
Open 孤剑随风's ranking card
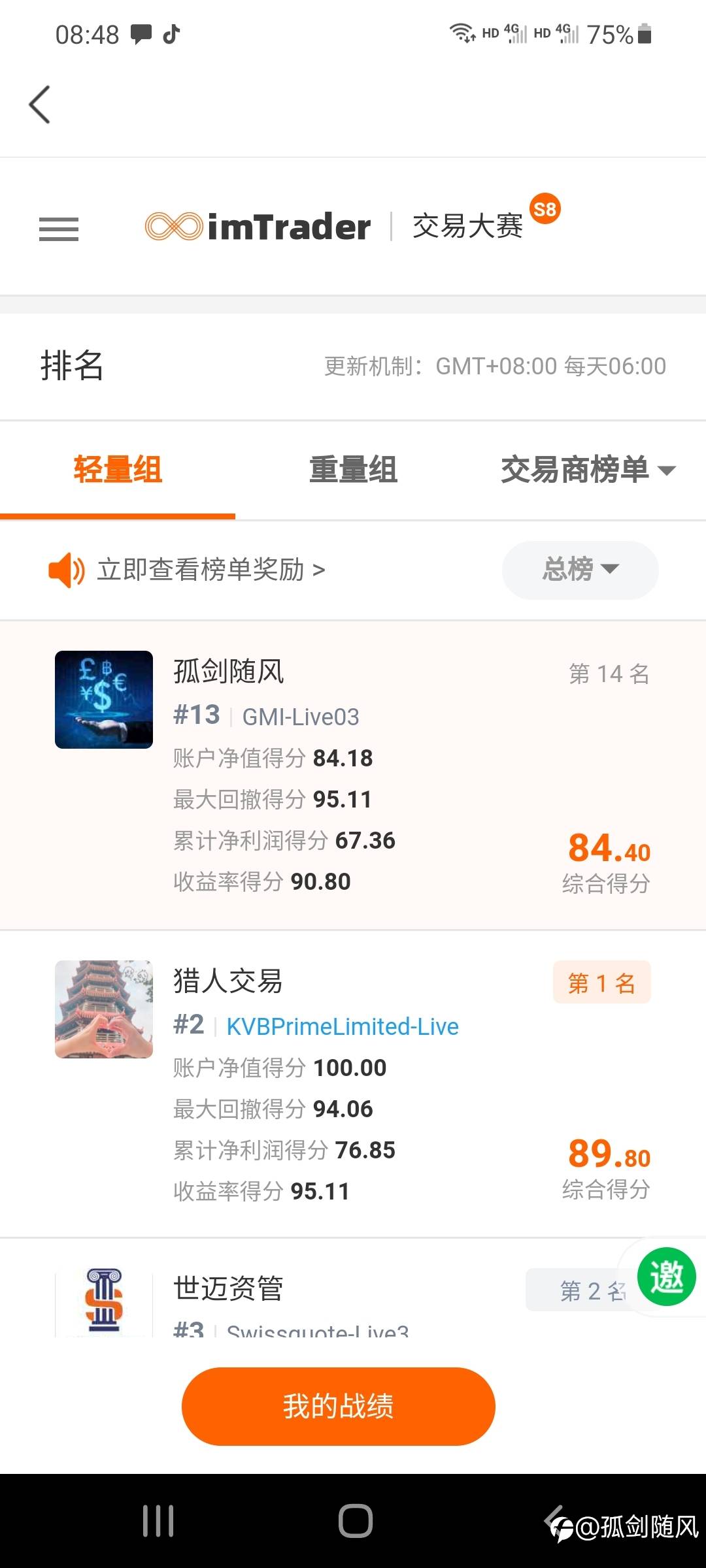coord(353,775)
